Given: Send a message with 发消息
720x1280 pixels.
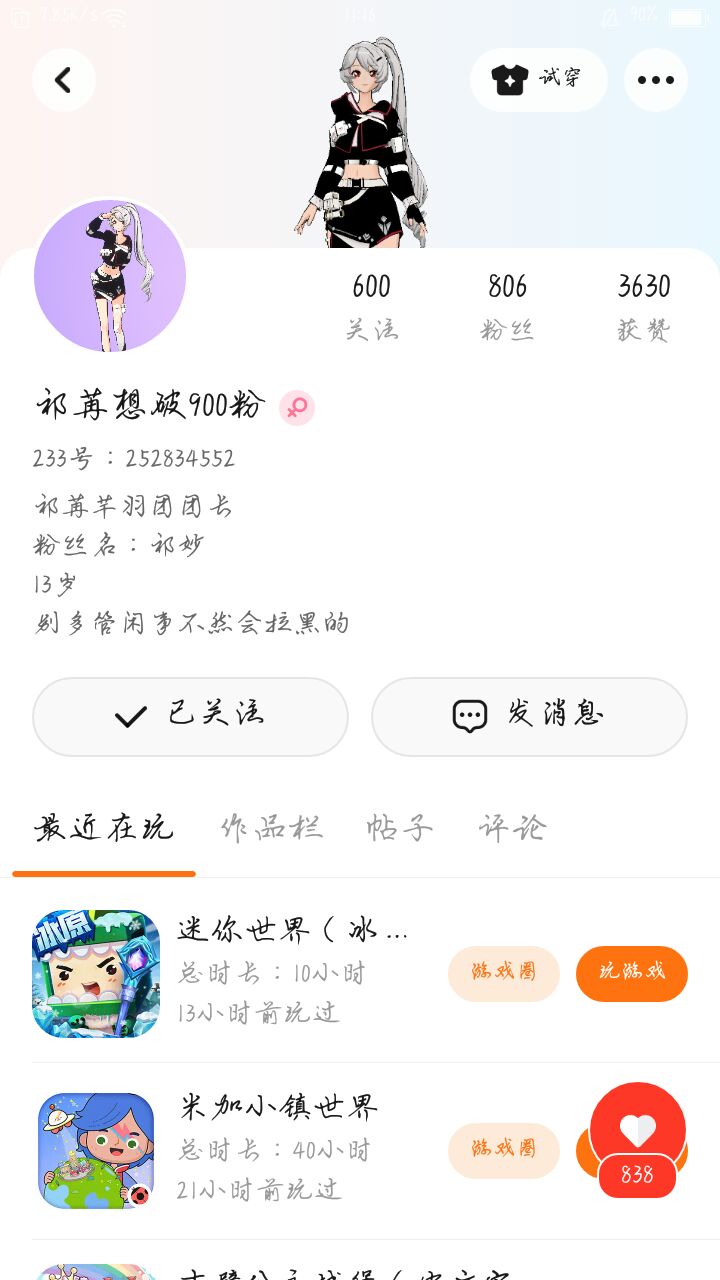Looking at the screenshot, I should tap(529, 716).
